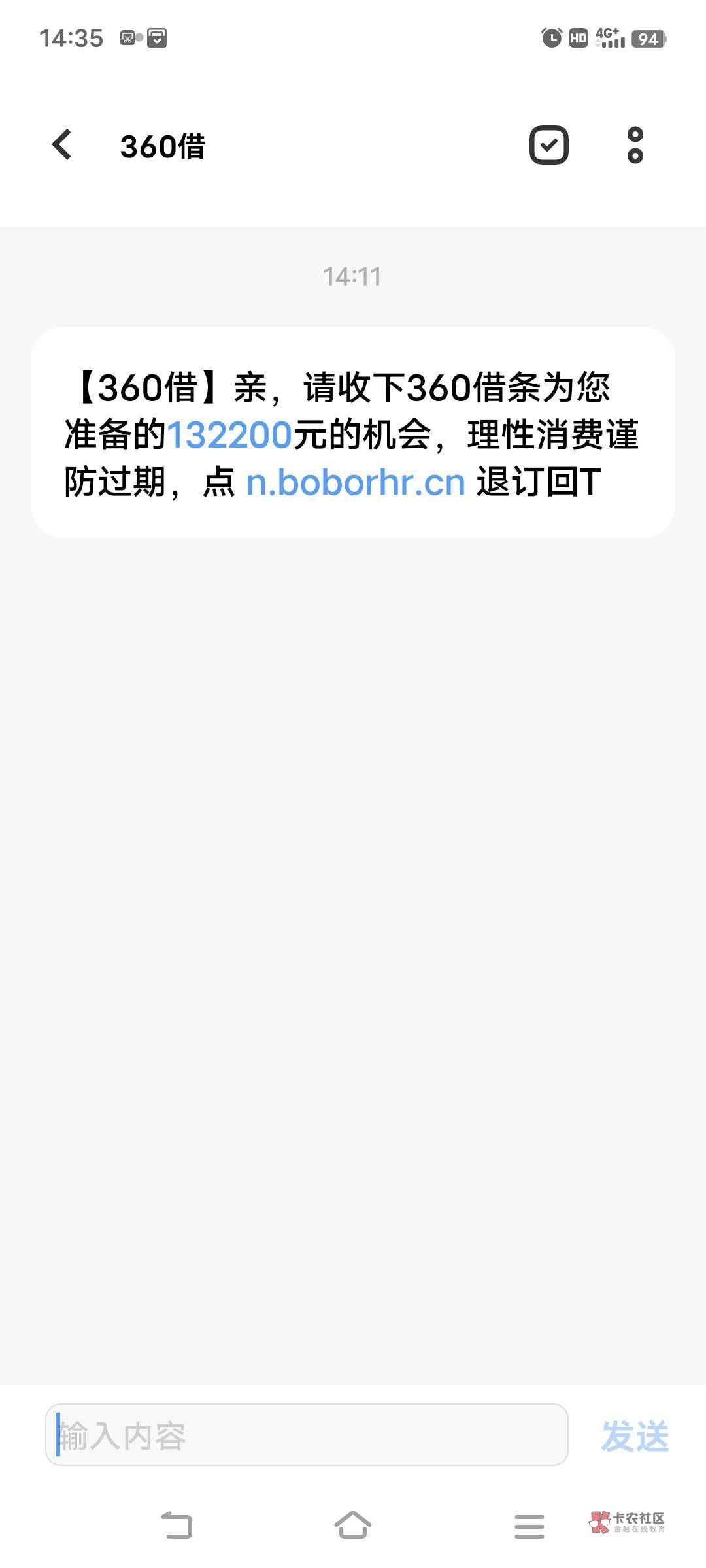Open the multi-select checkbox icon
Screen dimensions: 706x1568
pos(548,145)
